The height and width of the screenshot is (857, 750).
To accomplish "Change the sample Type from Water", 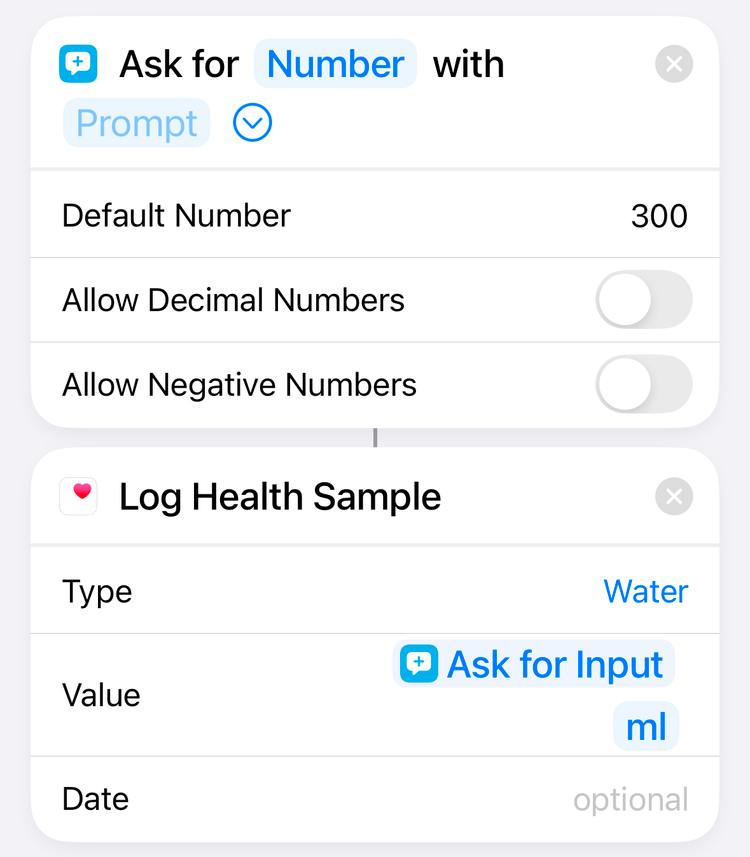I will click(x=646, y=591).
